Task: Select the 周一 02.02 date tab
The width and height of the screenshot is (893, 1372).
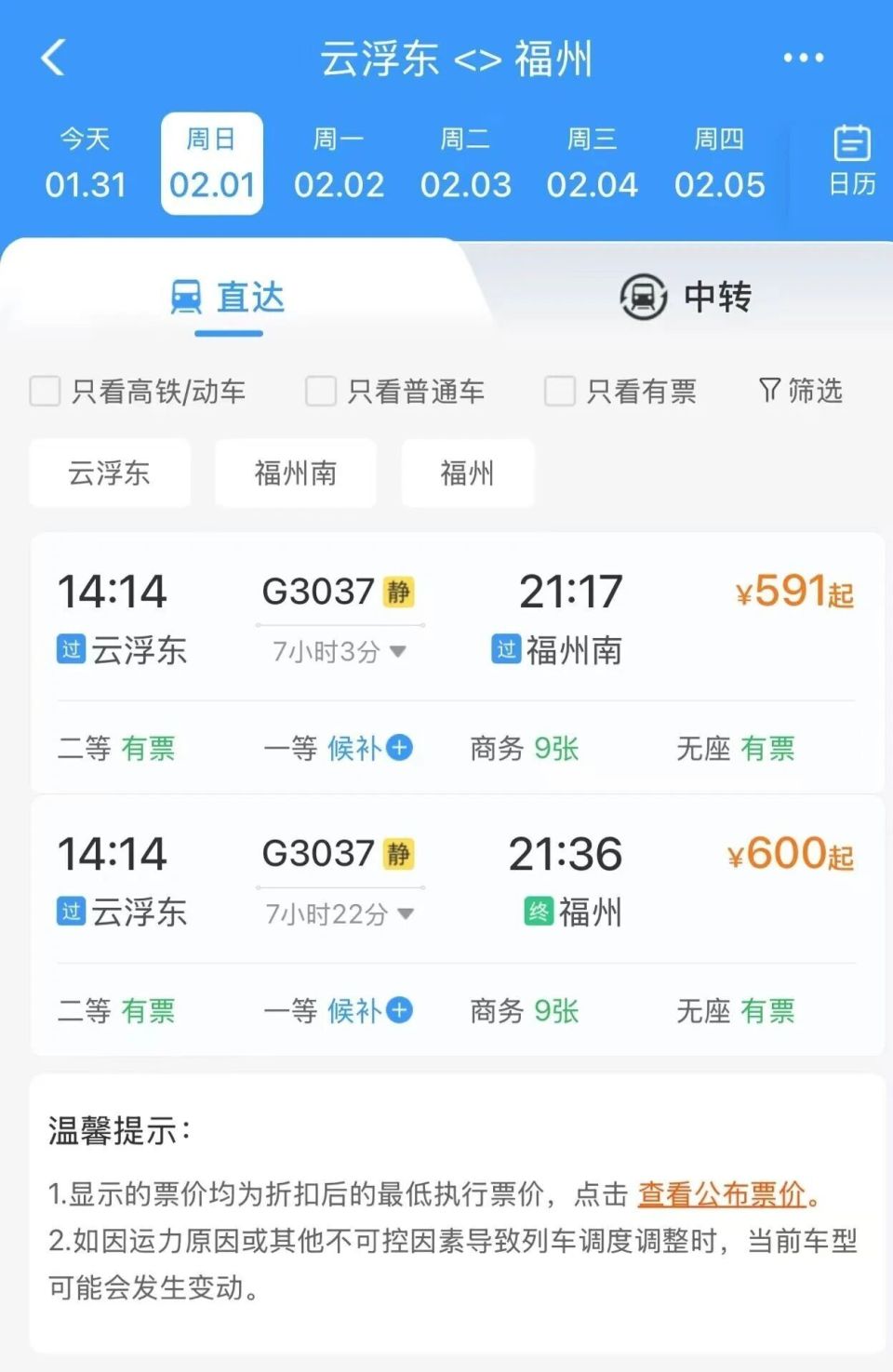Action: click(x=340, y=163)
